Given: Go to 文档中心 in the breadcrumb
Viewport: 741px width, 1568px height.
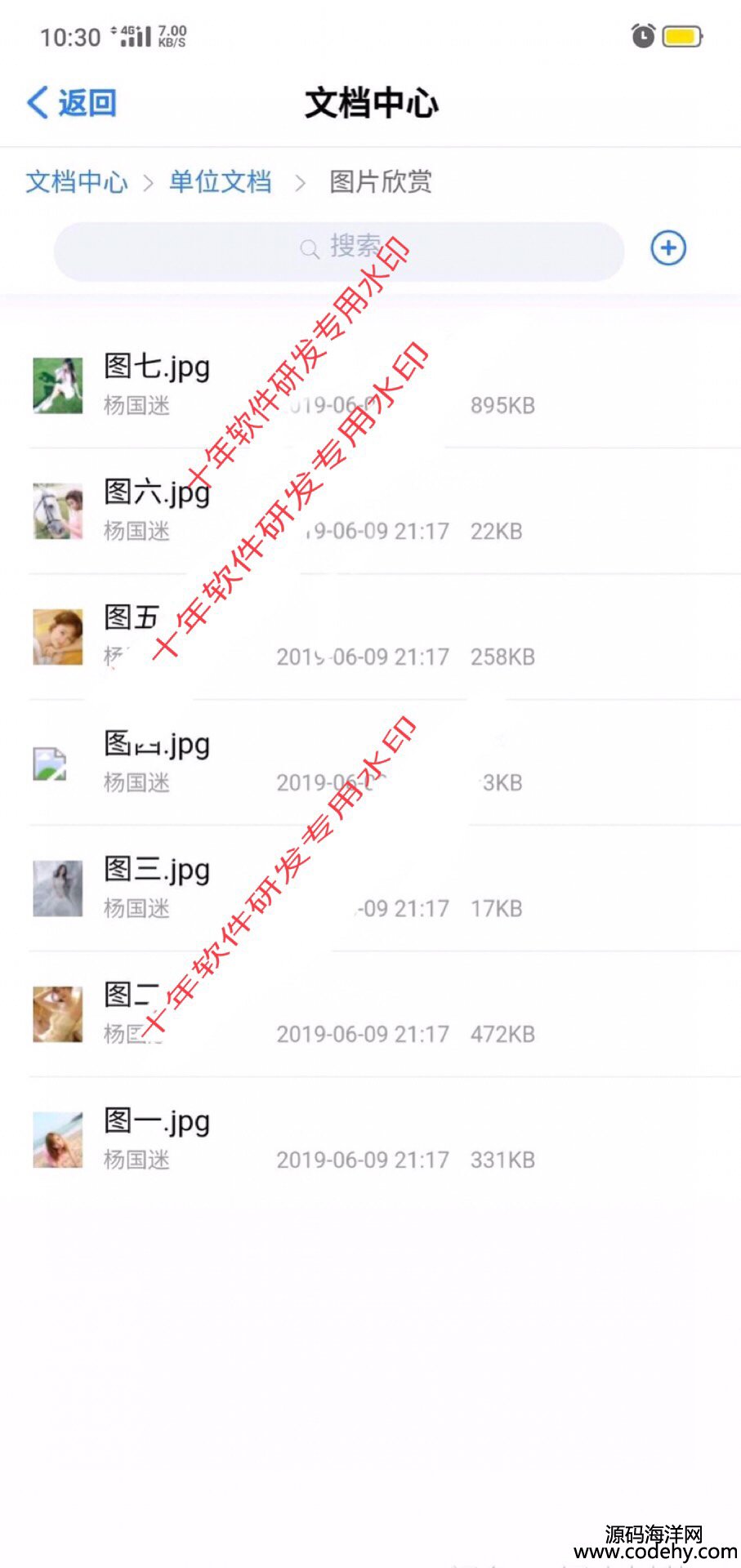Looking at the screenshot, I should [x=76, y=182].
